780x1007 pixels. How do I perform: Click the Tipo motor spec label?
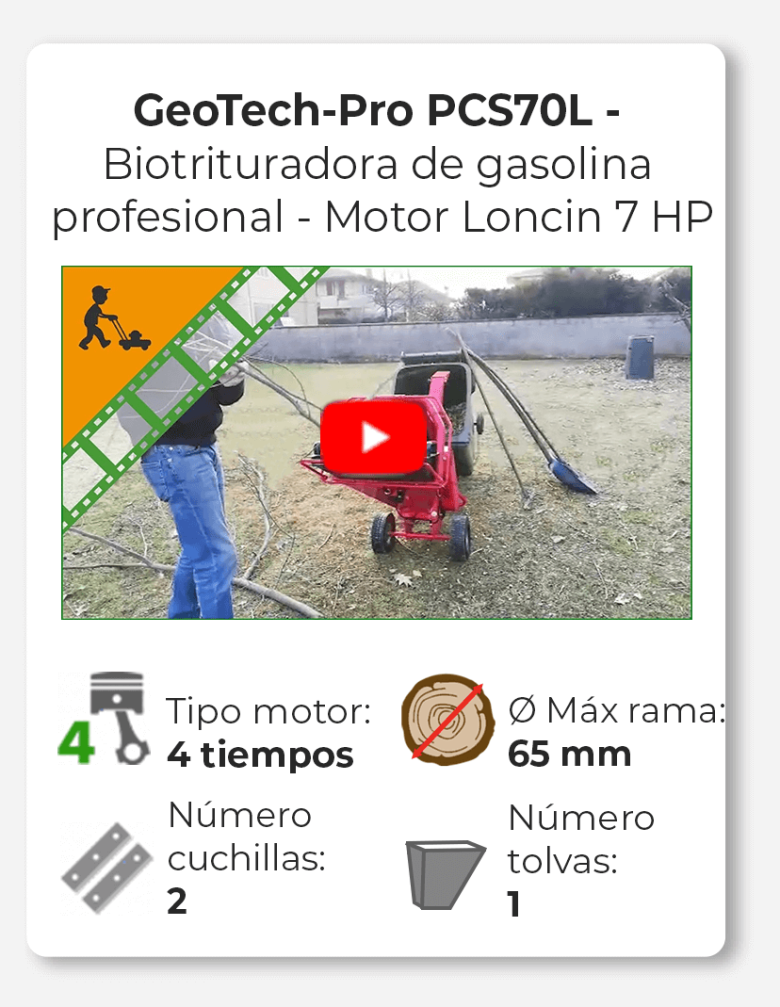[x=268, y=710]
